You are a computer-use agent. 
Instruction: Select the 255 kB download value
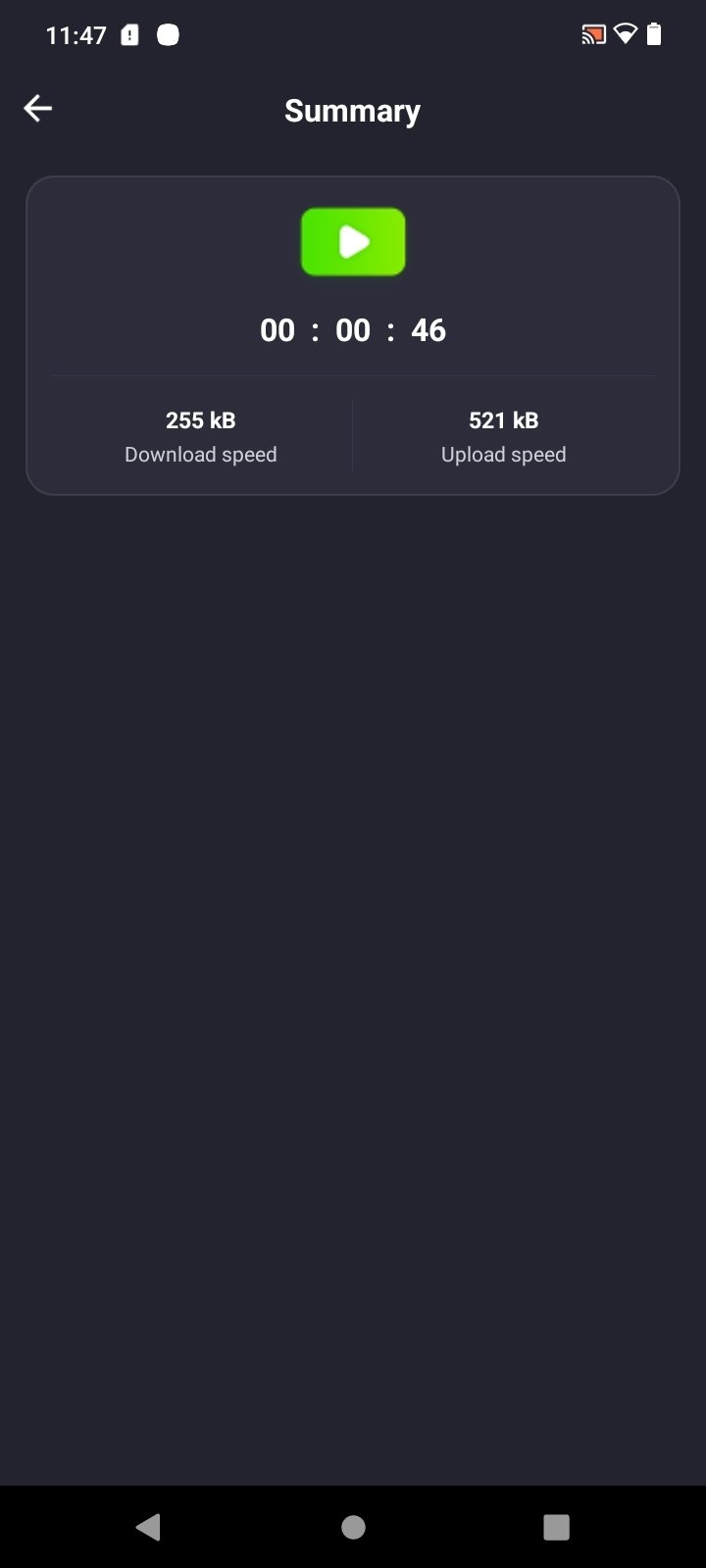tap(200, 419)
